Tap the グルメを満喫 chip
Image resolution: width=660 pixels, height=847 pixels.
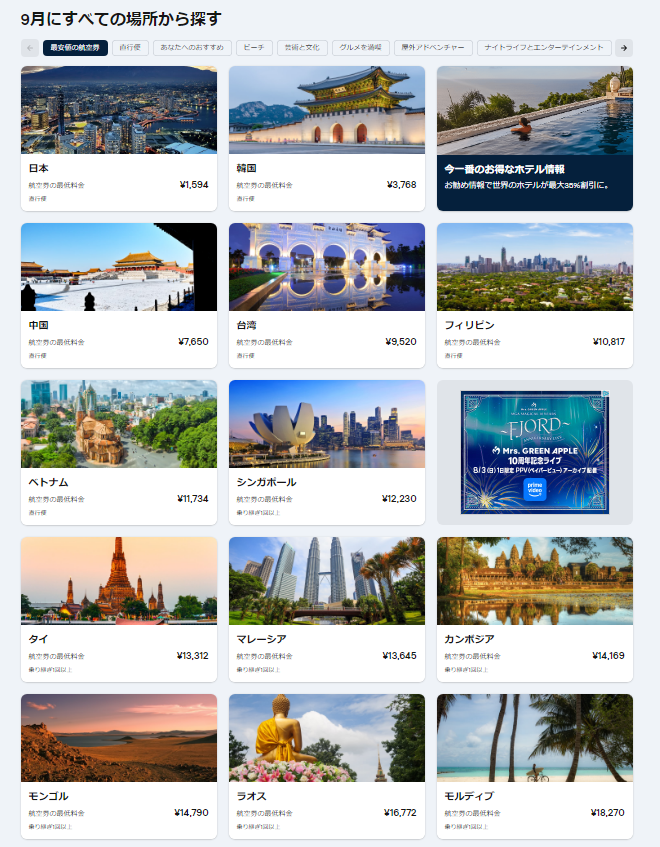pyautogui.click(x=360, y=47)
